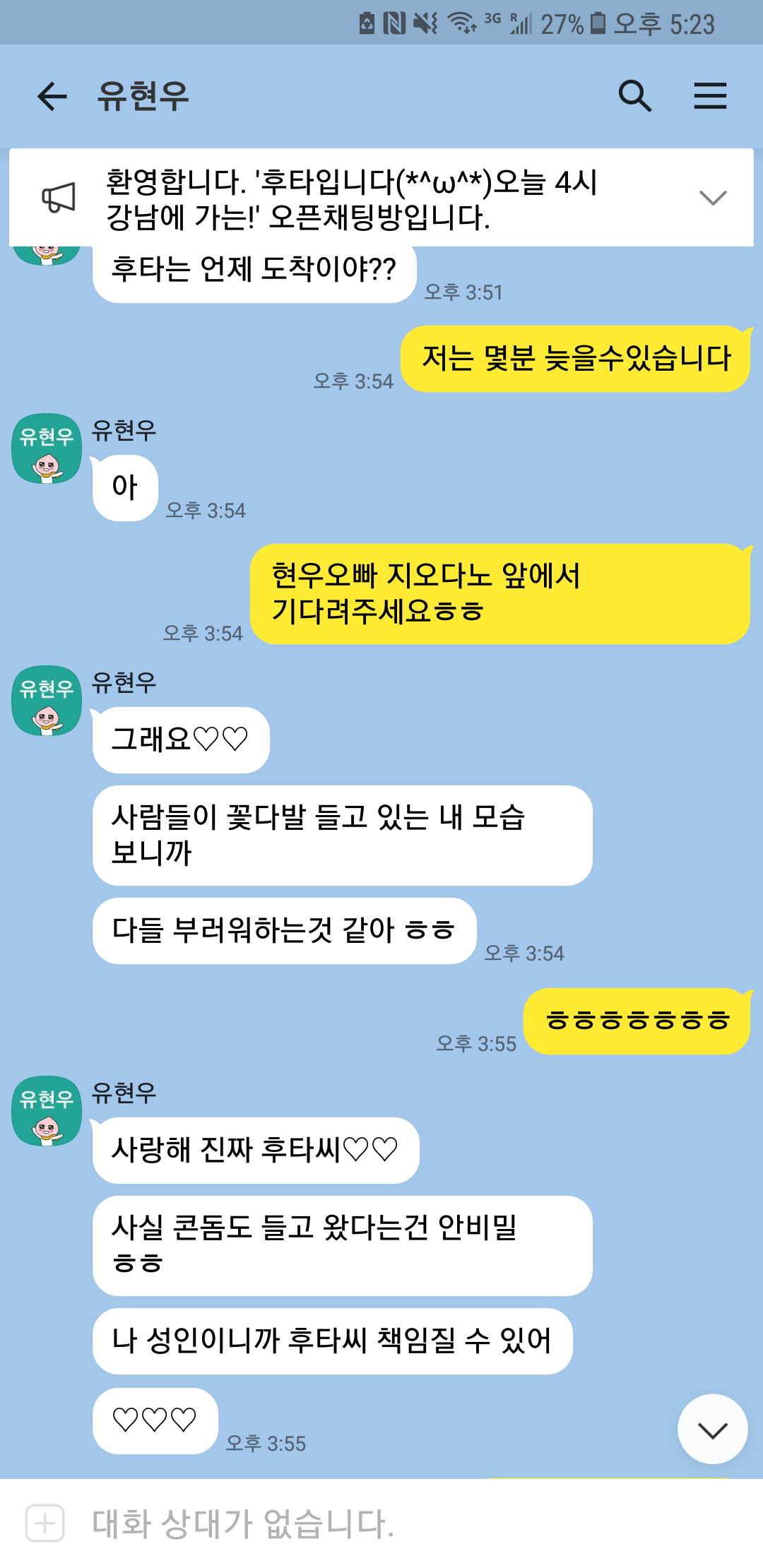Expand the pinned announcement banner
The height and width of the screenshot is (1568, 763).
[712, 198]
